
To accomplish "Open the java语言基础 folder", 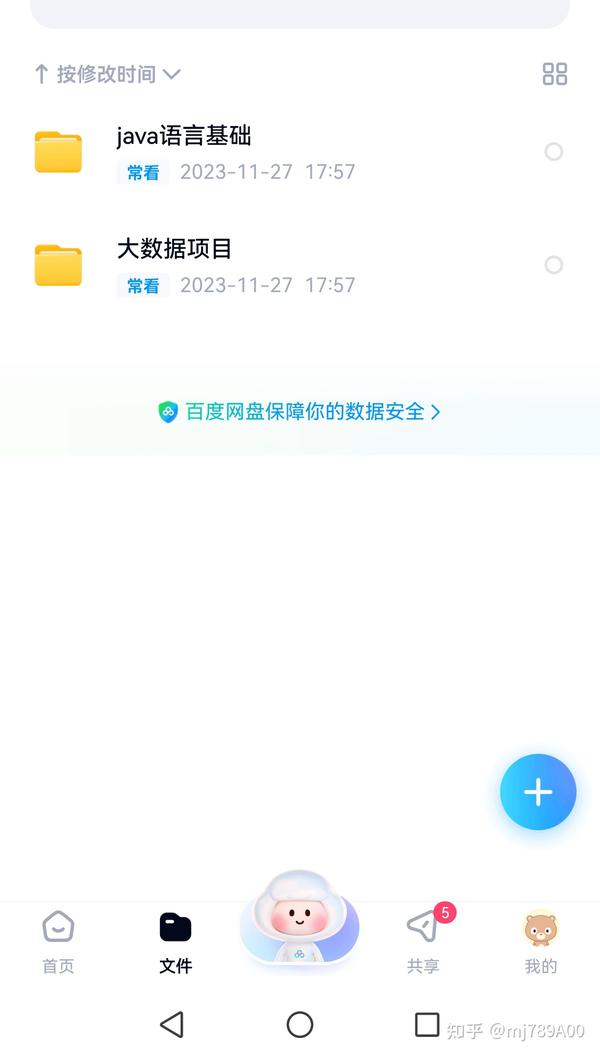I will pos(283,152).
